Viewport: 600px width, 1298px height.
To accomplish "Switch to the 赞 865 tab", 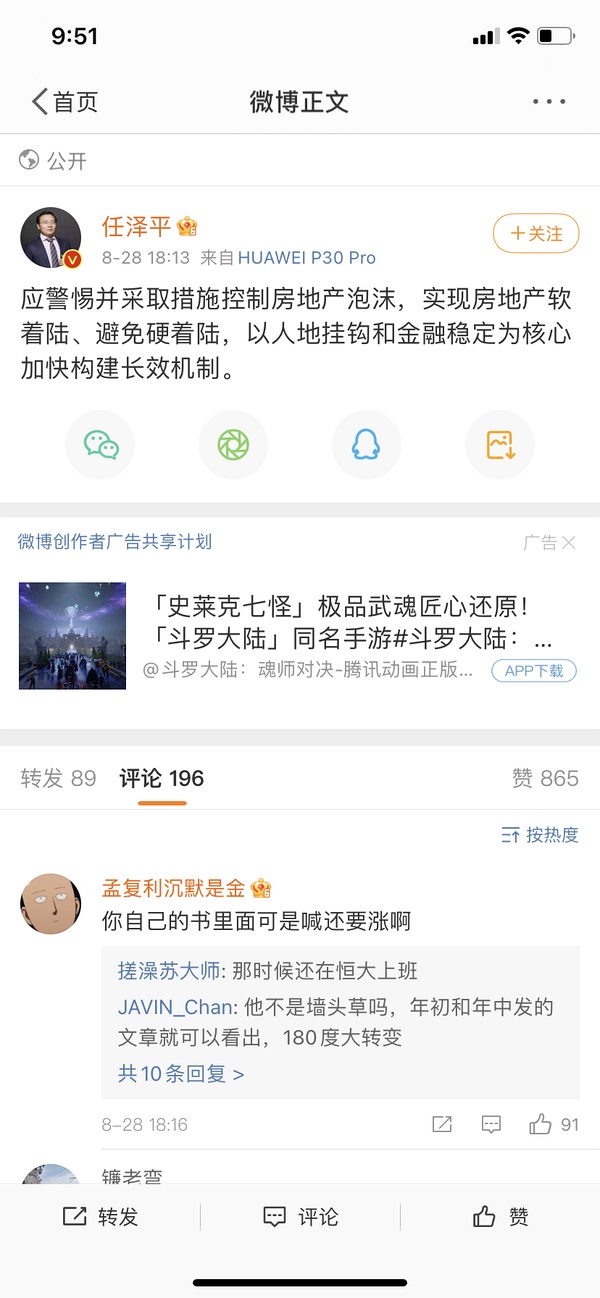I will pyautogui.click(x=545, y=778).
